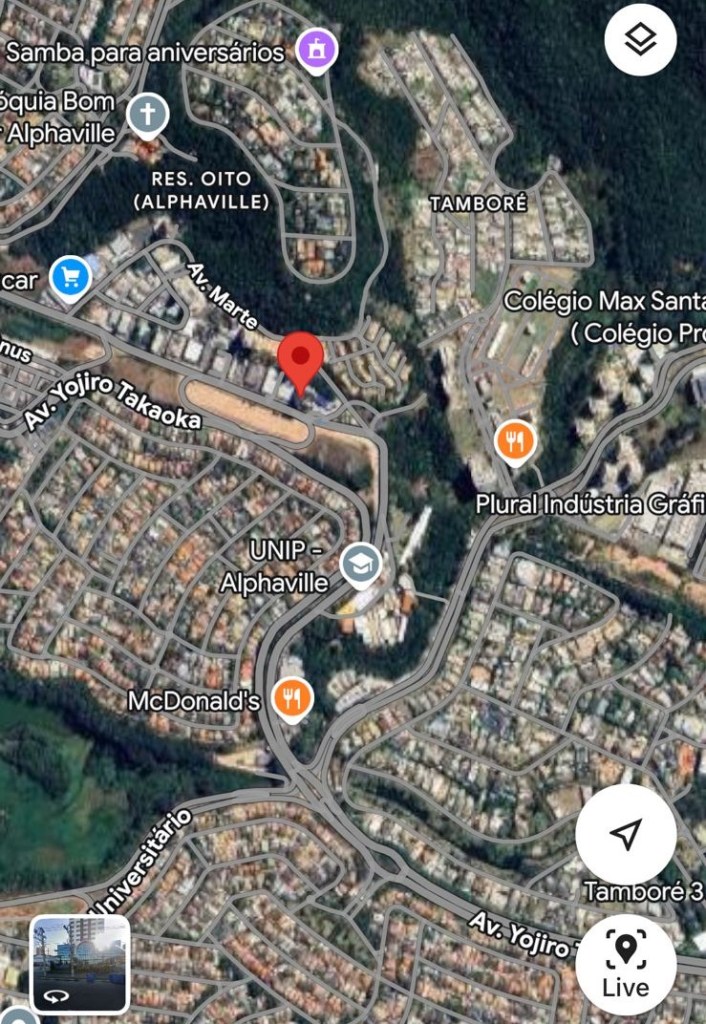Open the map layers selector

[640, 41]
